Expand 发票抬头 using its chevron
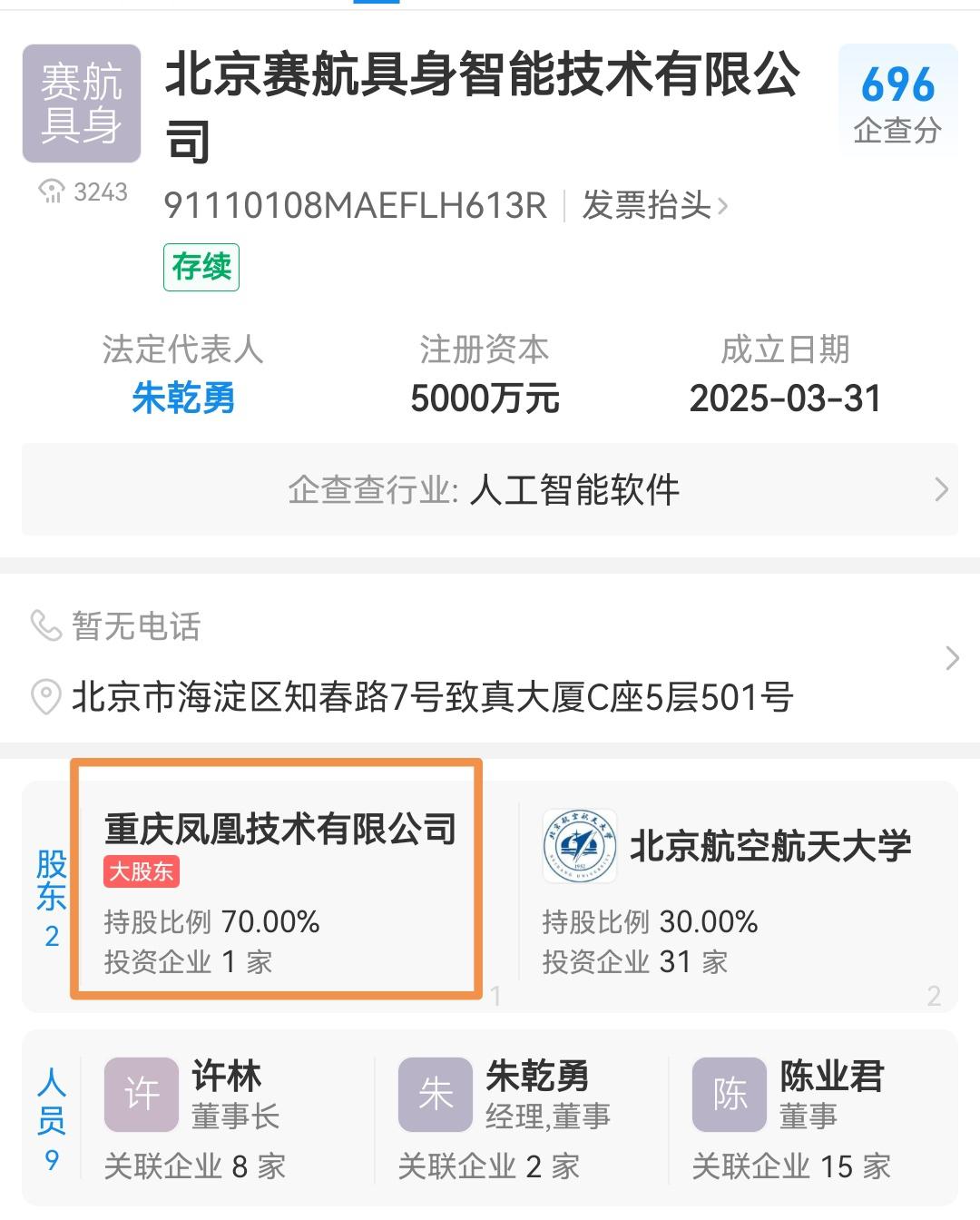Viewport: 980px width, 1220px height. [x=723, y=206]
